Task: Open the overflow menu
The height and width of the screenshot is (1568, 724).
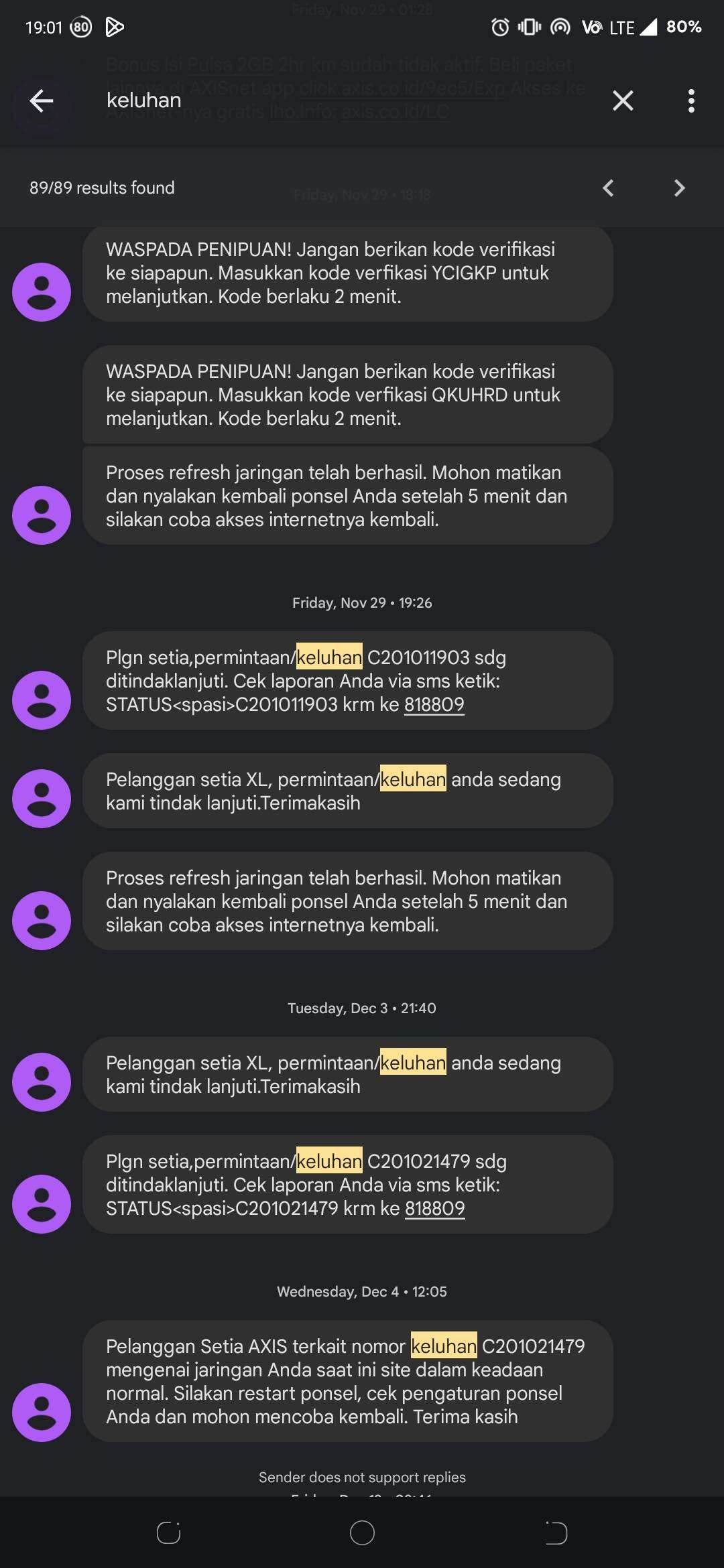Action: click(x=691, y=101)
